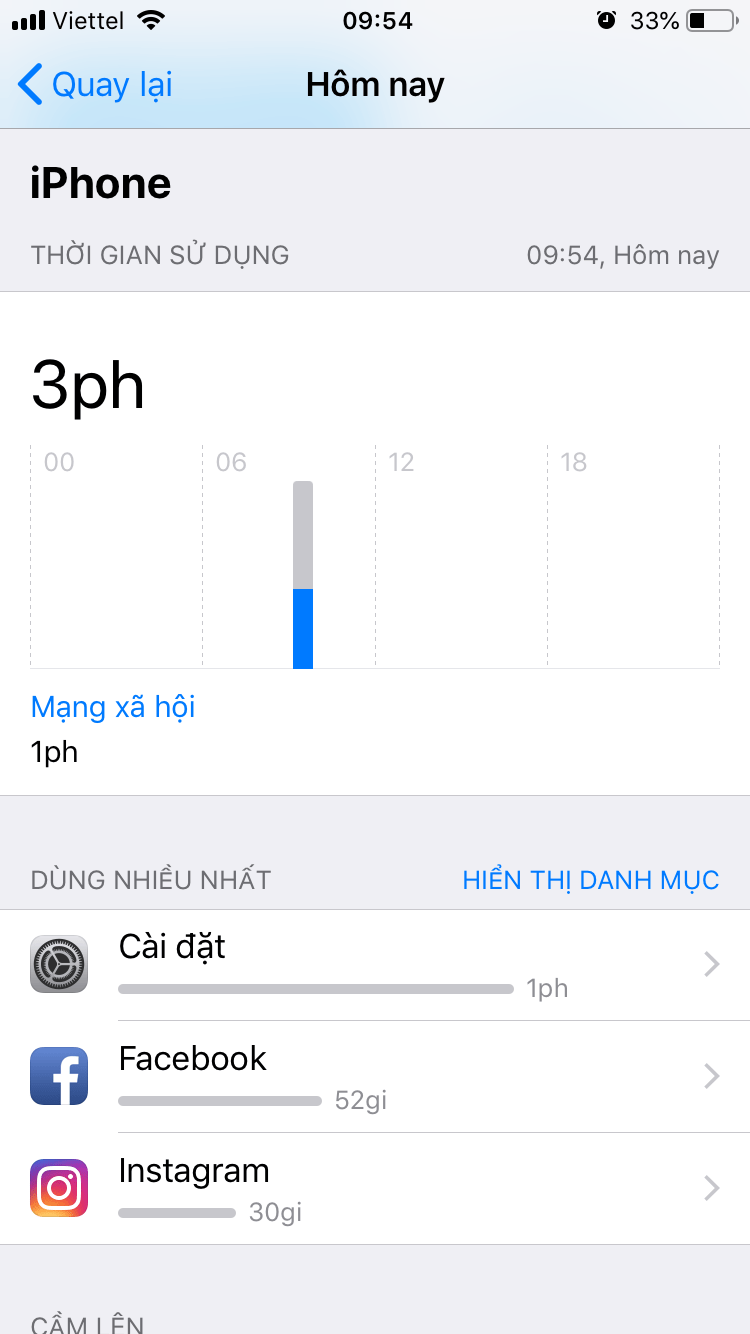The height and width of the screenshot is (1334, 750).
Task: Tap HIỂN THỊ DANH MỤC link
Action: (x=590, y=880)
